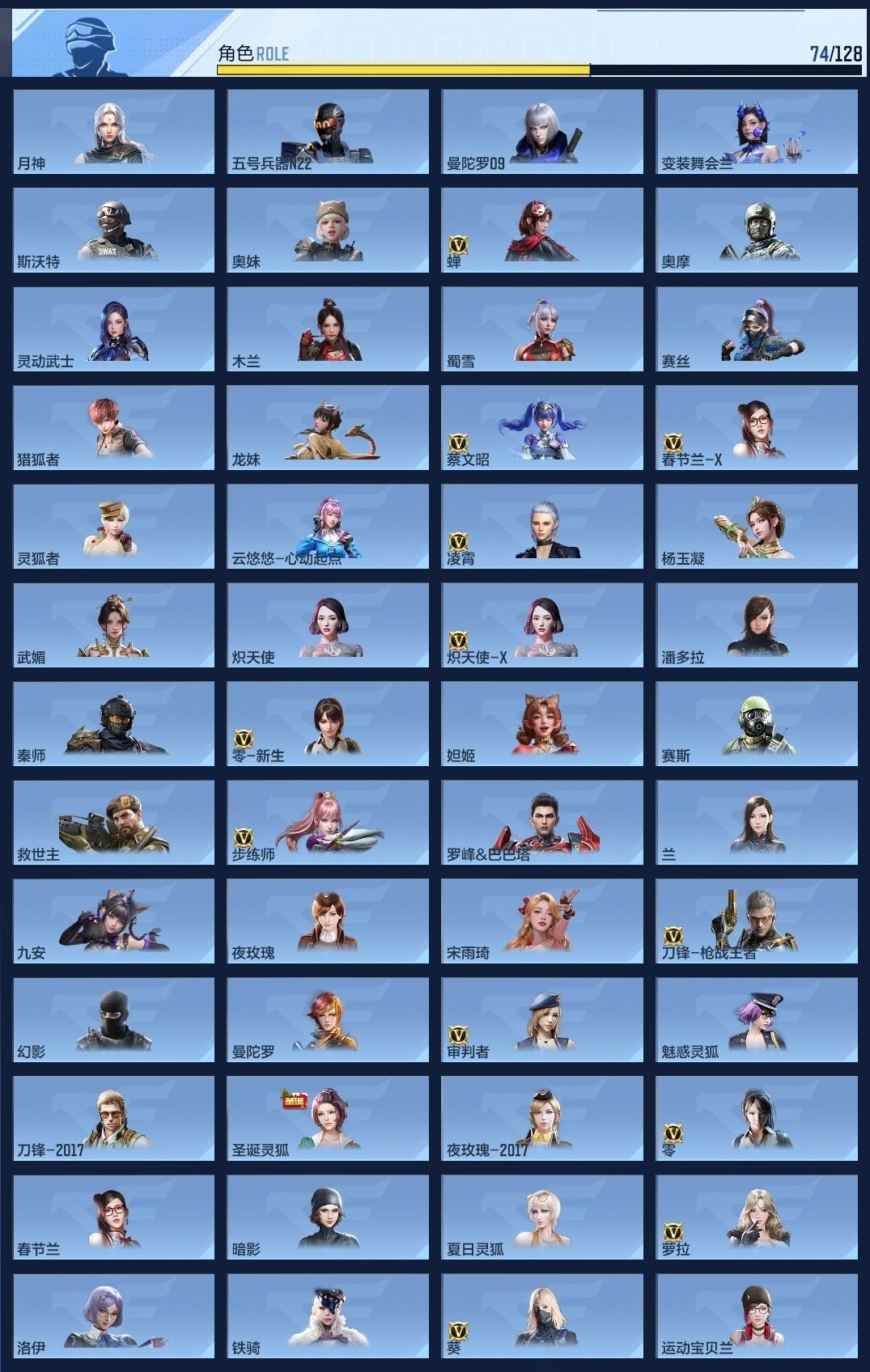The image size is (870, 1372).
Task: View the 蔡文昭 character card
Action: (542, 427)
